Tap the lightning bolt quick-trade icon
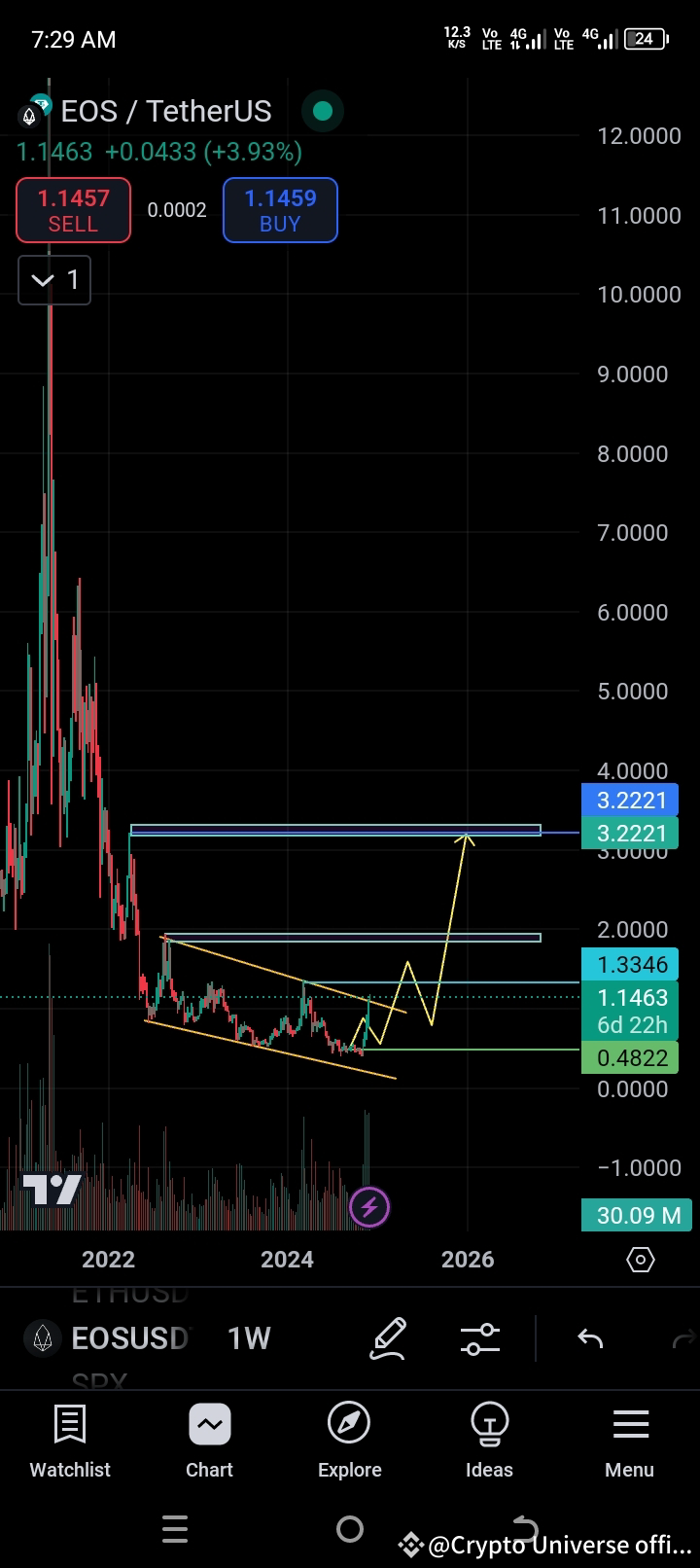 click(x=369, y=1207)
